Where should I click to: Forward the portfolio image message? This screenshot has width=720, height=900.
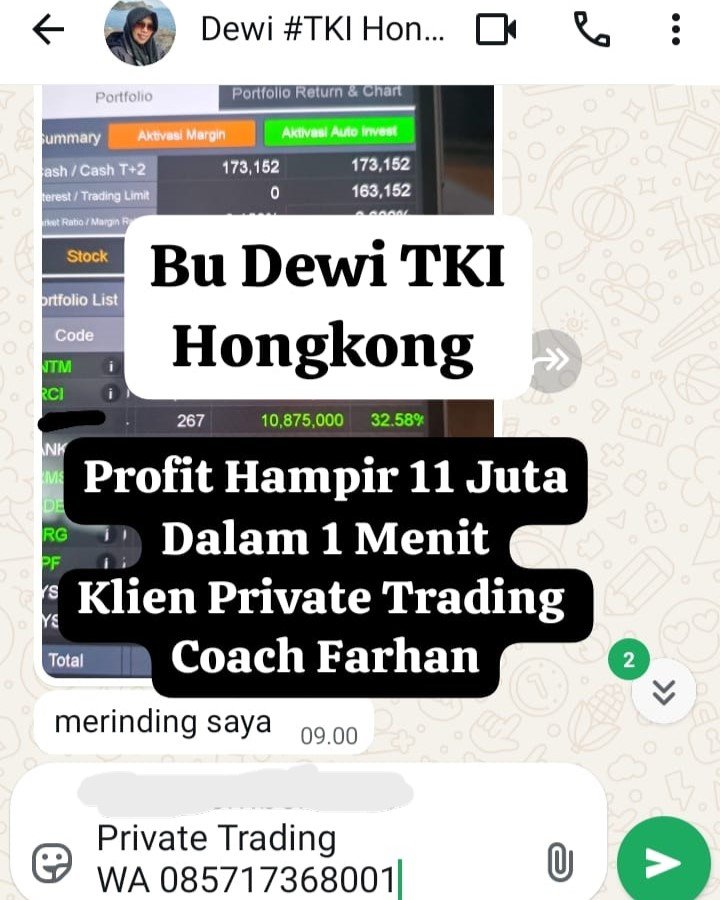tap(555, 361)
